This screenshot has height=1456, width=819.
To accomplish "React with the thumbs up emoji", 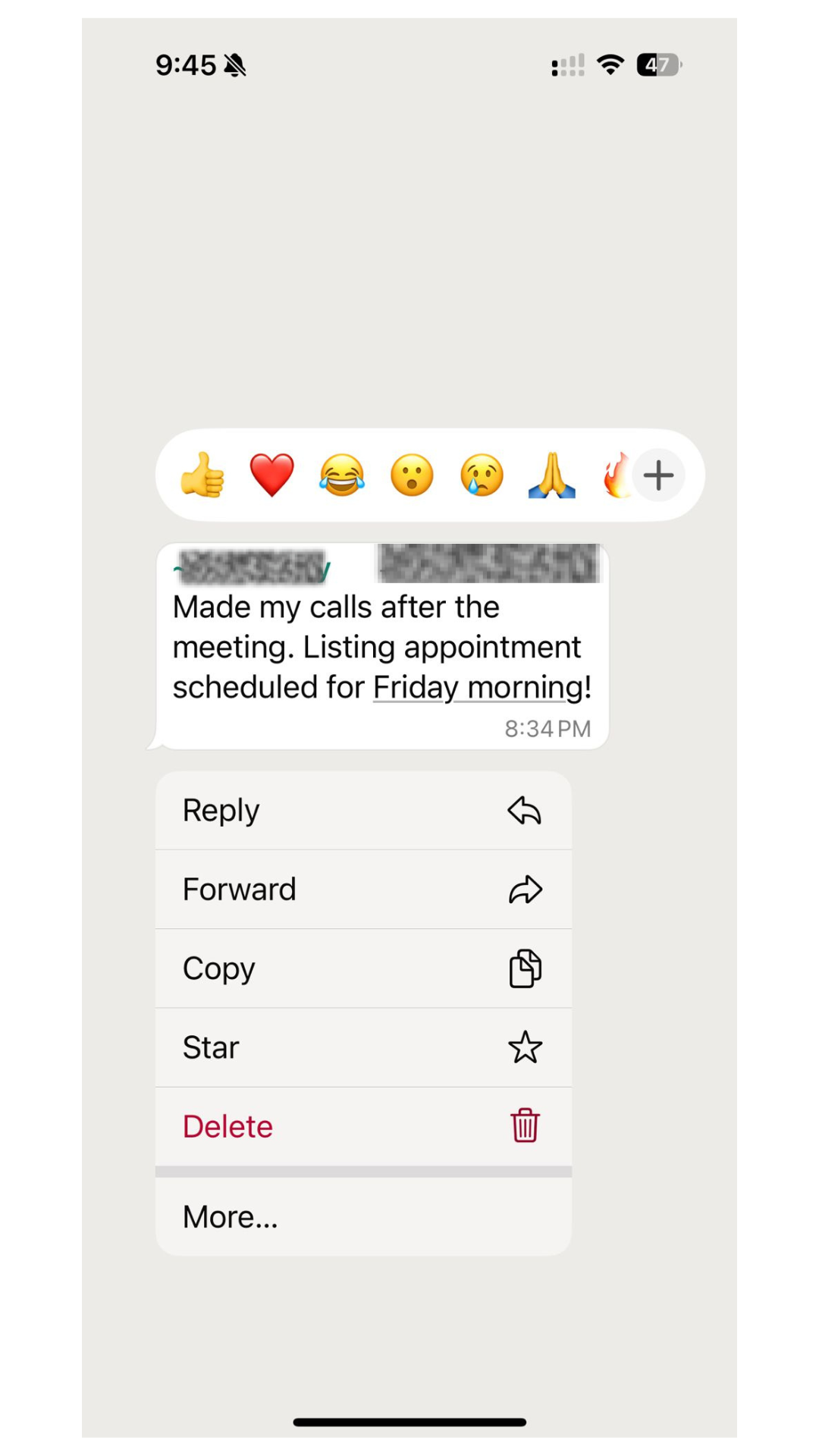I will tap(202, 475).
